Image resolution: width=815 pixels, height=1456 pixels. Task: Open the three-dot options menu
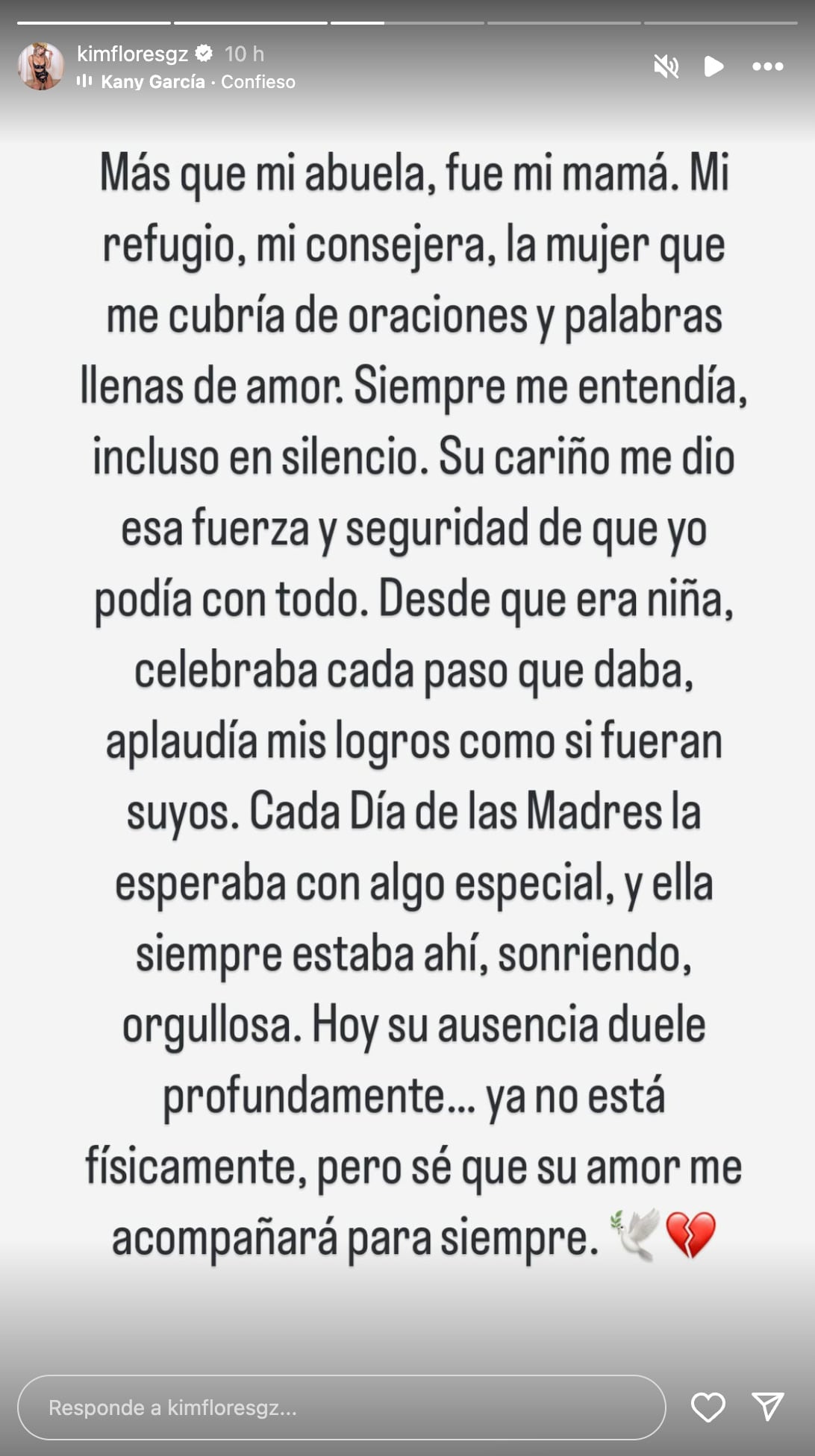coord(767,66)
